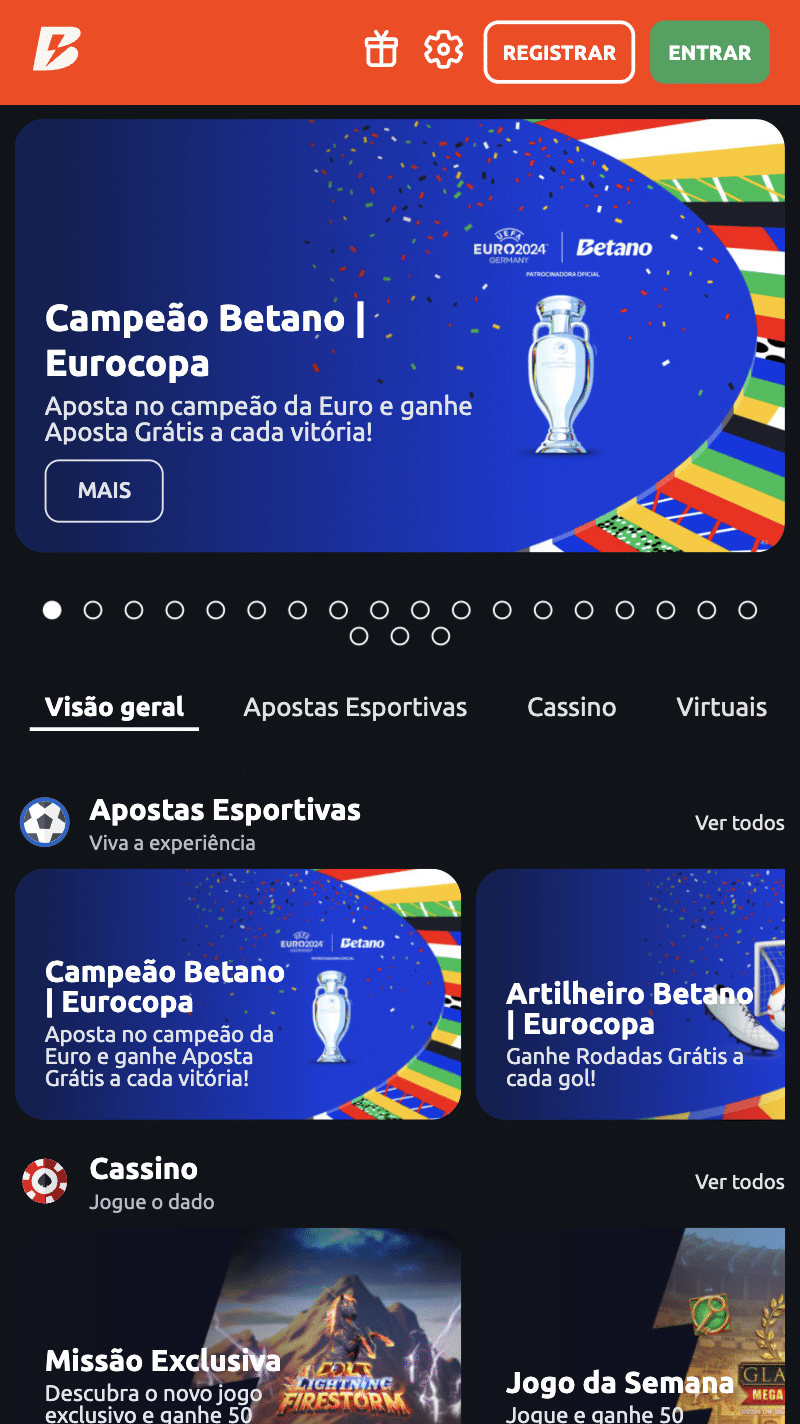Click the Visão geral tab
Image resolution: width=800 pixels, height=1424 pixels.
tap(113, 707)
